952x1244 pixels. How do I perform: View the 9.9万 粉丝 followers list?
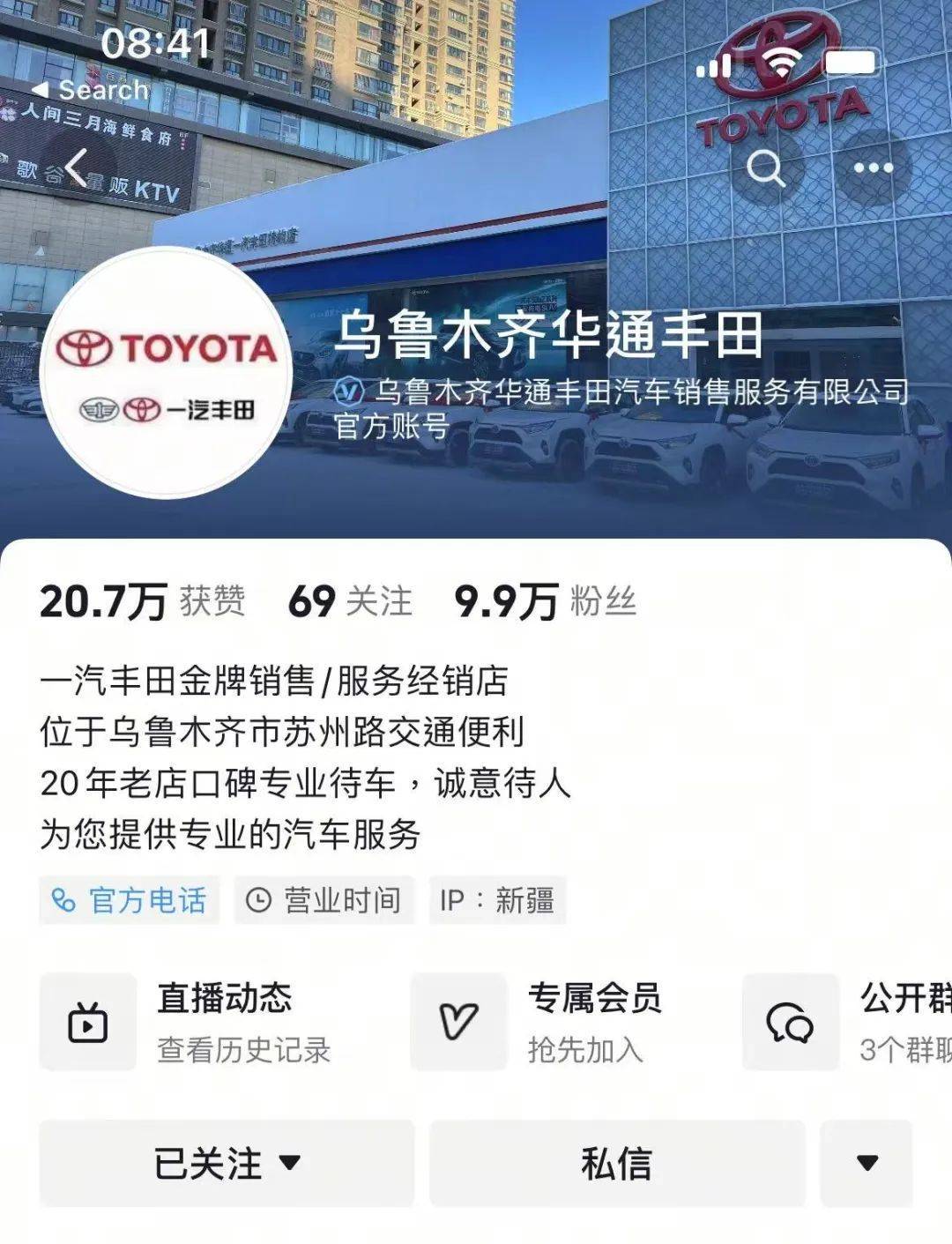(x=545, y=602)
